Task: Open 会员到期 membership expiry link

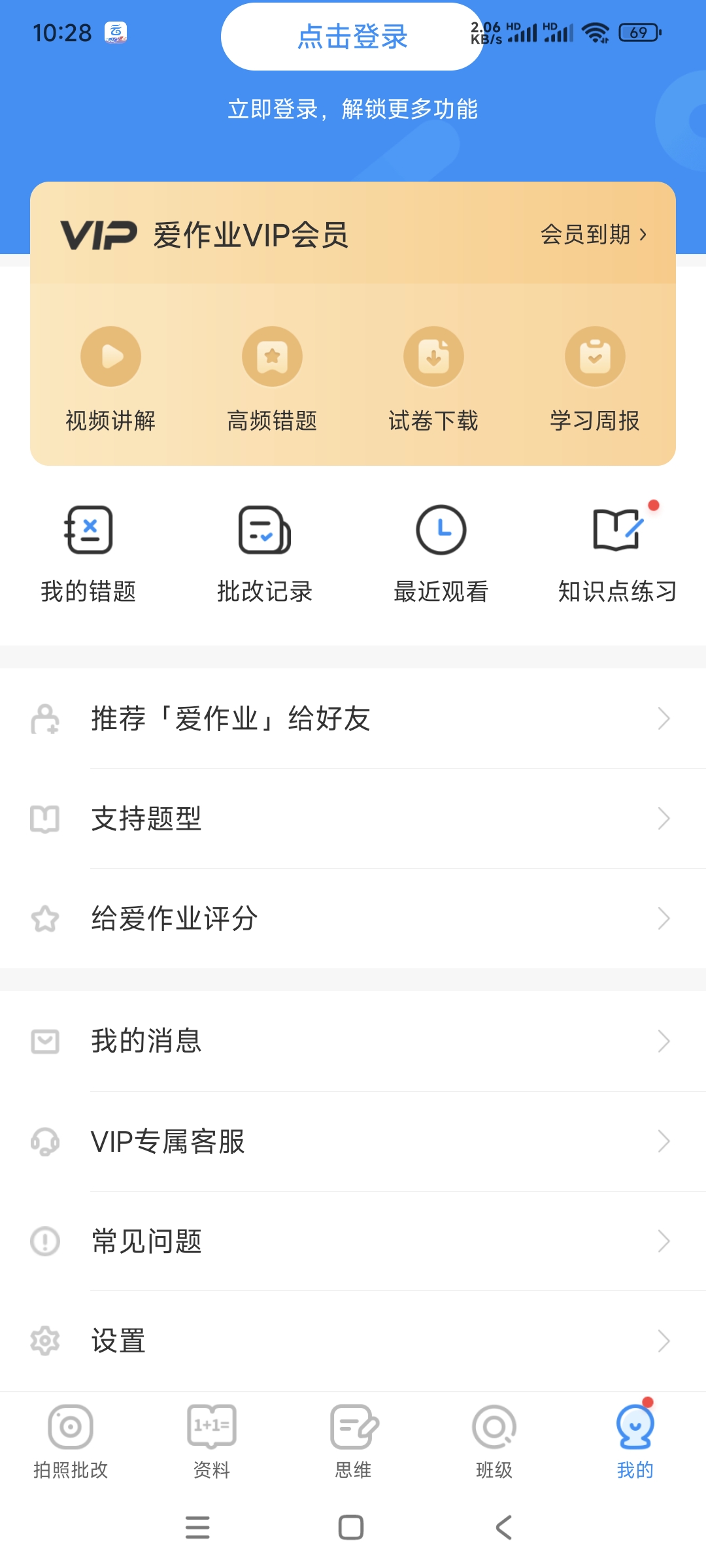Action: [x=594, y=234]
